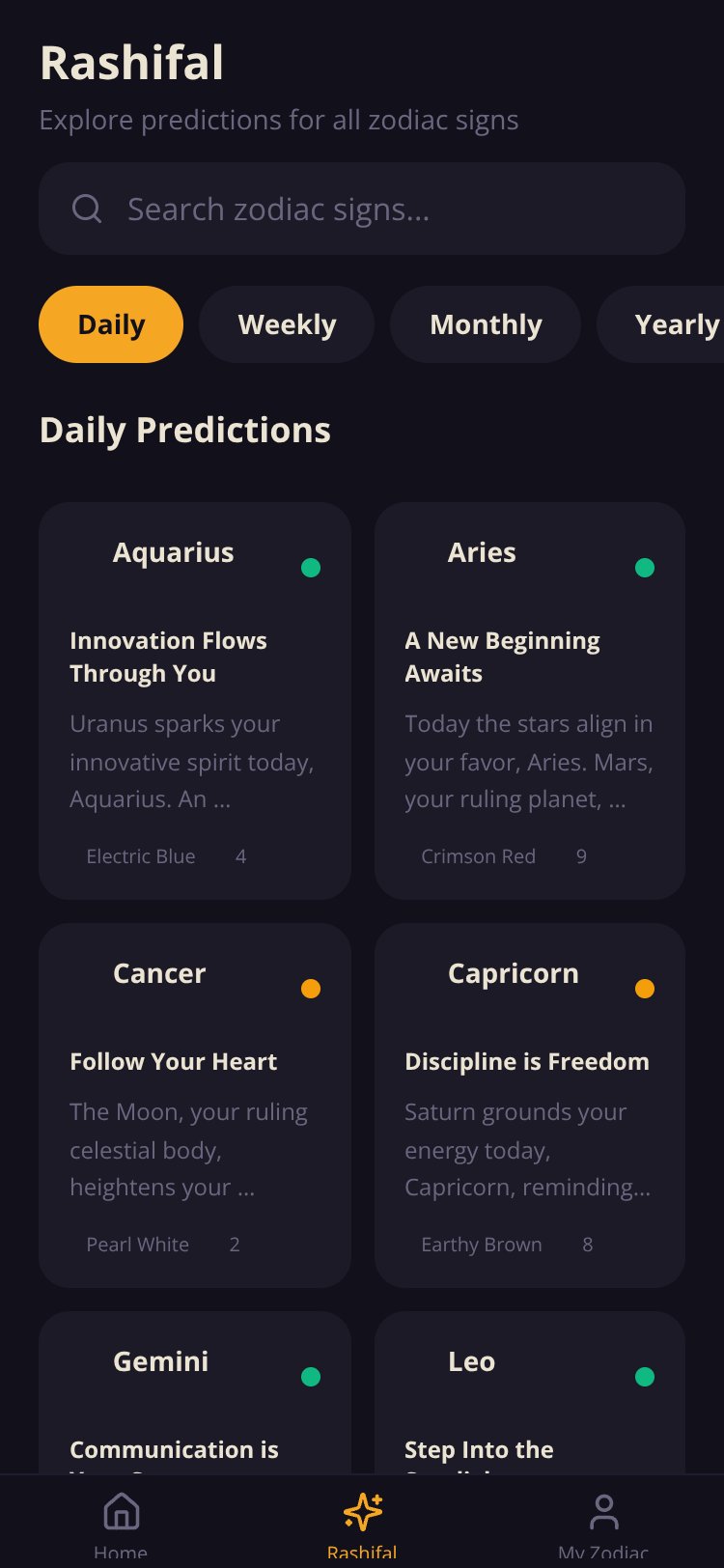View the Cancer prediction card

pyautogui.click(x=195, y=1106)
